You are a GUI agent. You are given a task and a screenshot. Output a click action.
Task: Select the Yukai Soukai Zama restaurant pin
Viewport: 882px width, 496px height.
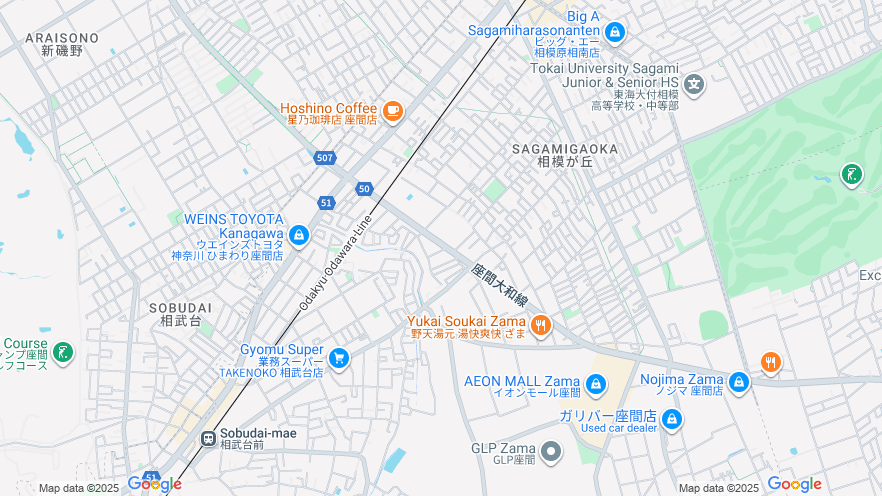(541, 324)
